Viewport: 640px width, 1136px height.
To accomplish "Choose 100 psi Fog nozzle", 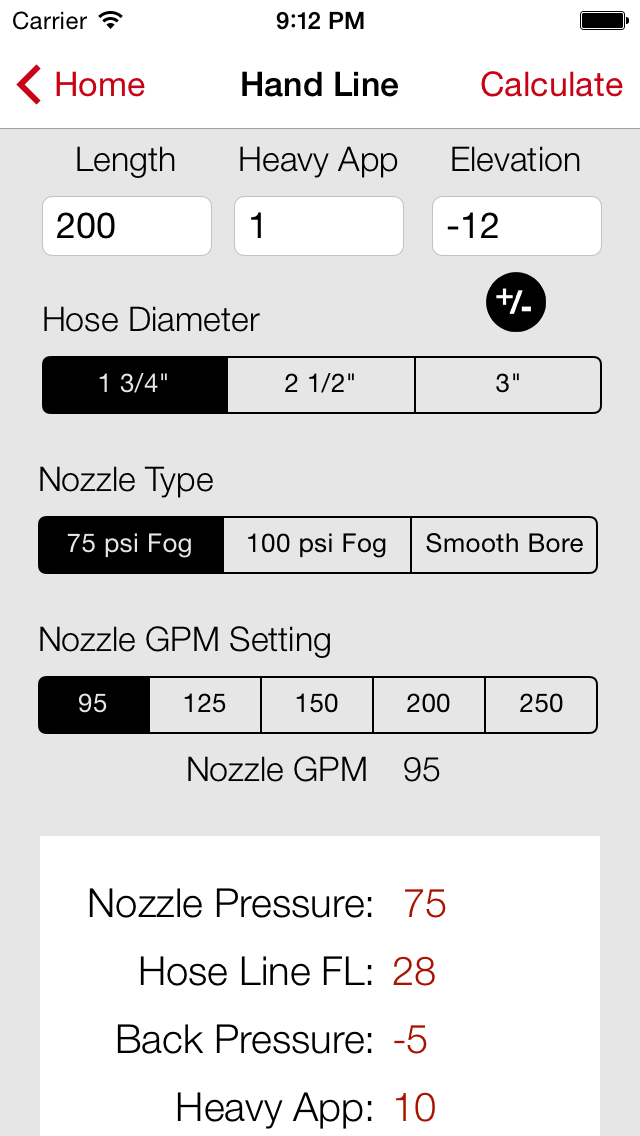I will [317, 545].
